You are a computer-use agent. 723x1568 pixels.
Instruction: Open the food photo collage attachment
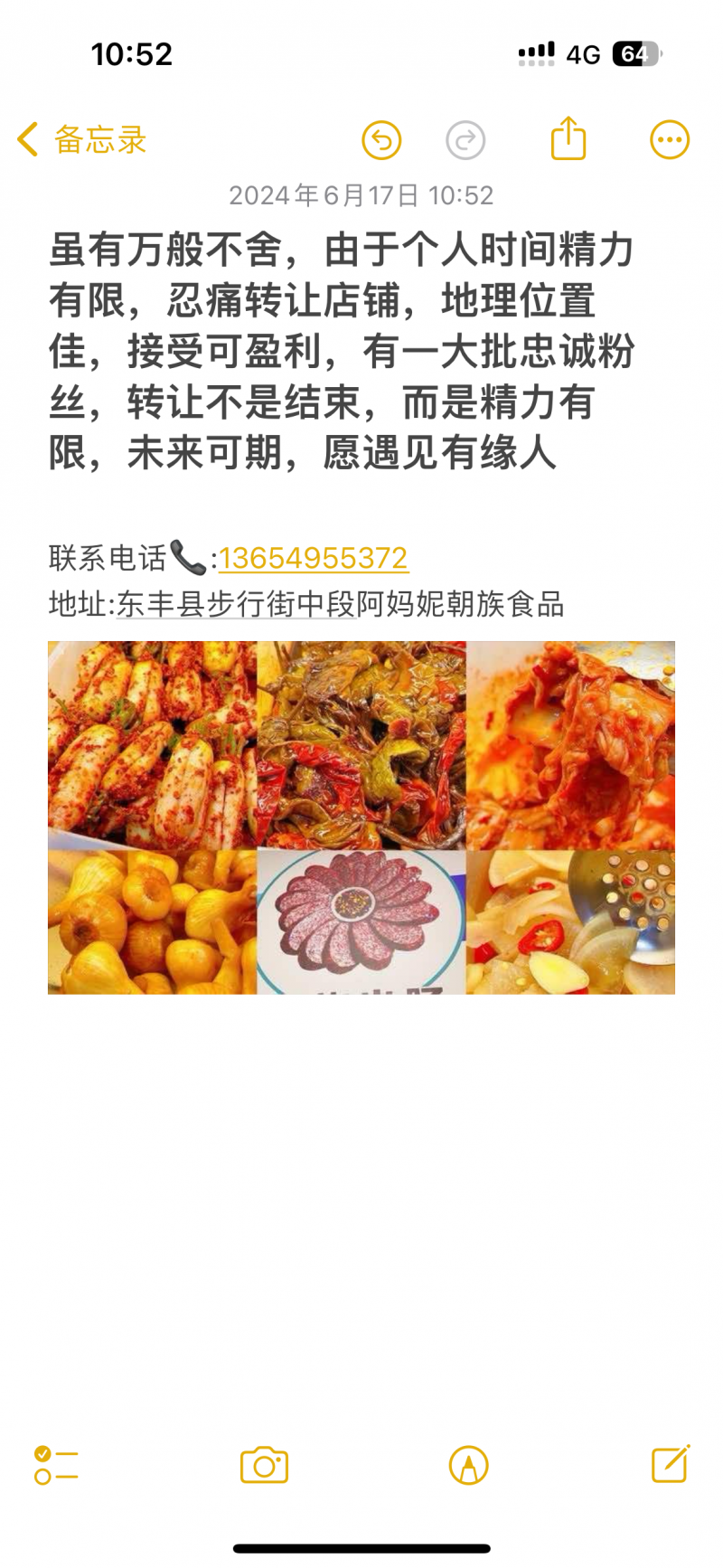(x=361, y=817)
